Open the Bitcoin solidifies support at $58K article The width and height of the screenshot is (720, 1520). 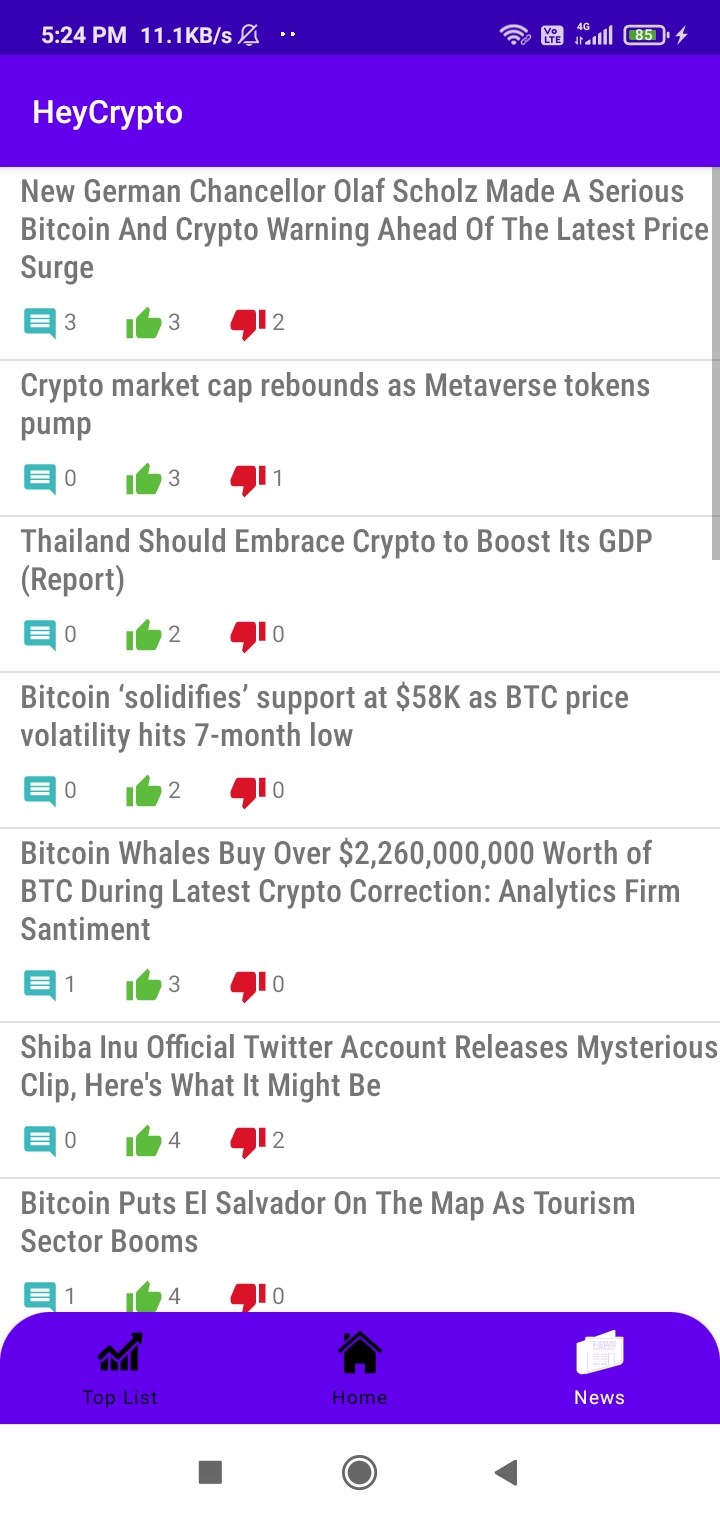coord(325,716)
